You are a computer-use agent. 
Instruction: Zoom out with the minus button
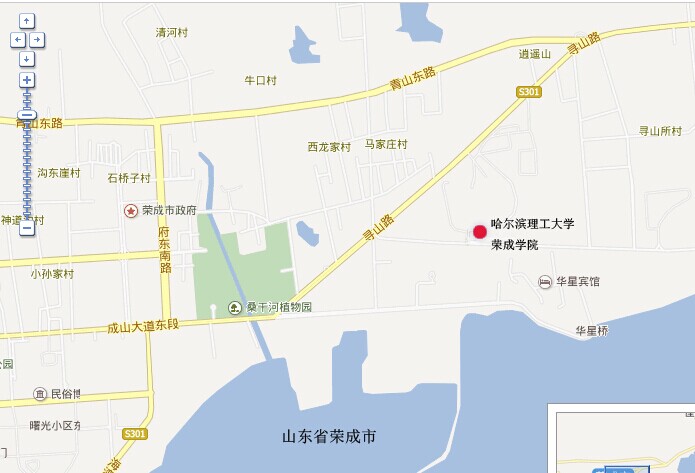(27, 227)
